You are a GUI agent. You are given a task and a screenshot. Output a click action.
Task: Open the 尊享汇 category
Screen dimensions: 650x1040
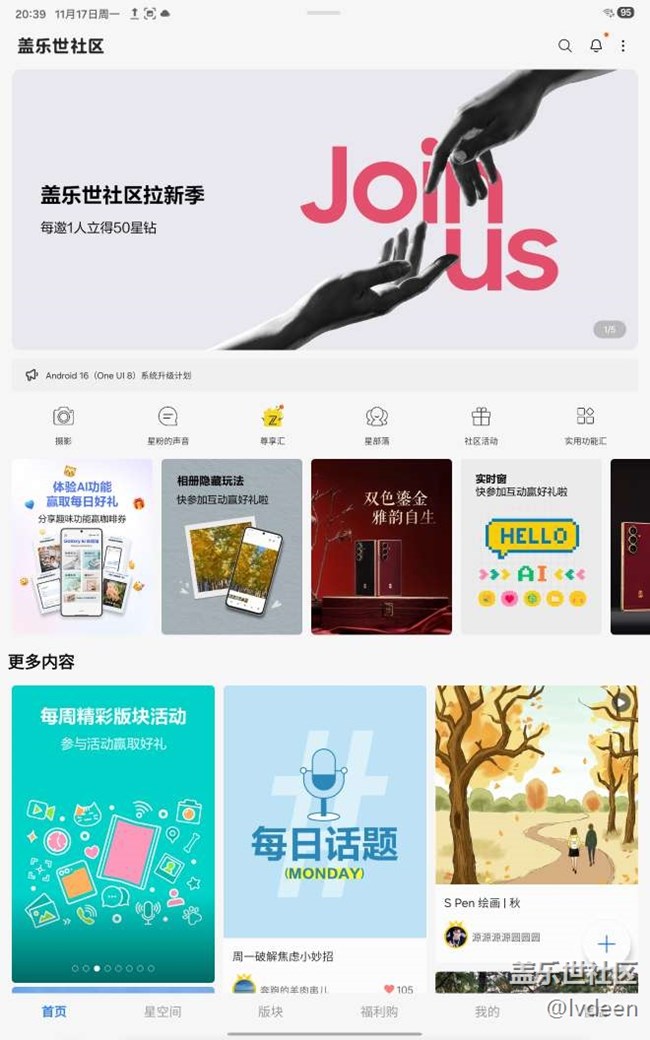pos(272,424)
